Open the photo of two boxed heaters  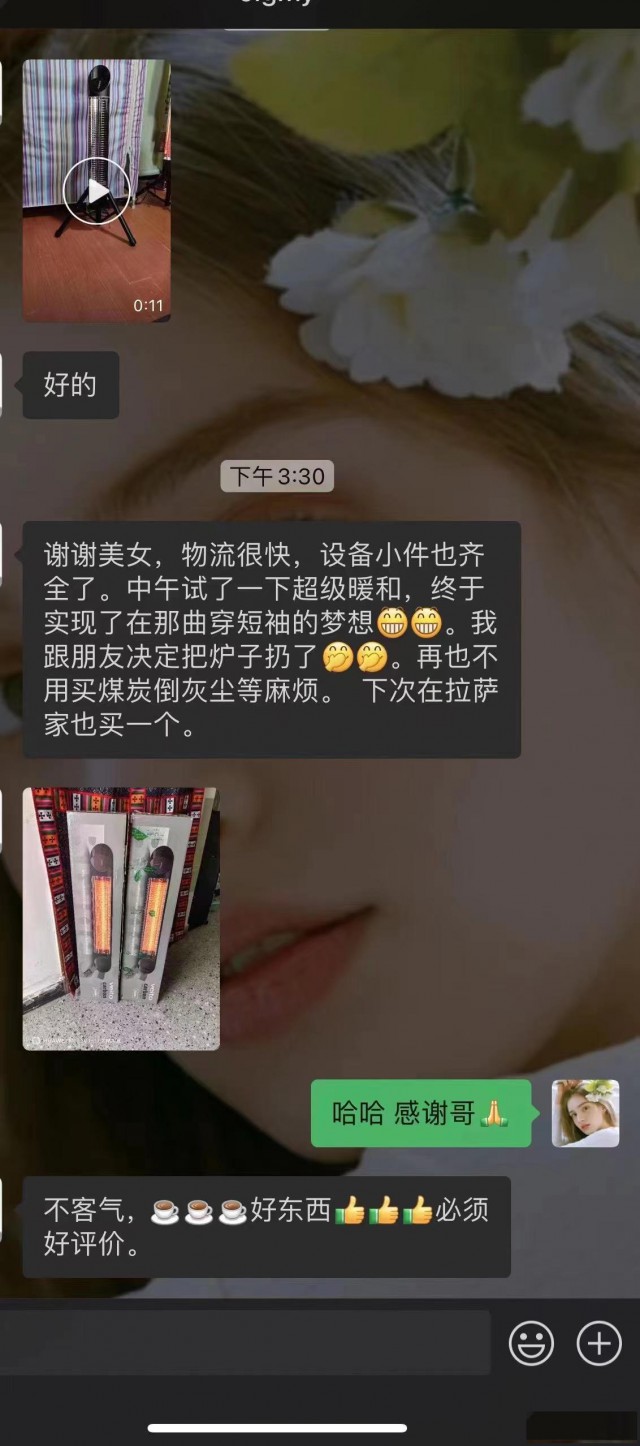121,918
